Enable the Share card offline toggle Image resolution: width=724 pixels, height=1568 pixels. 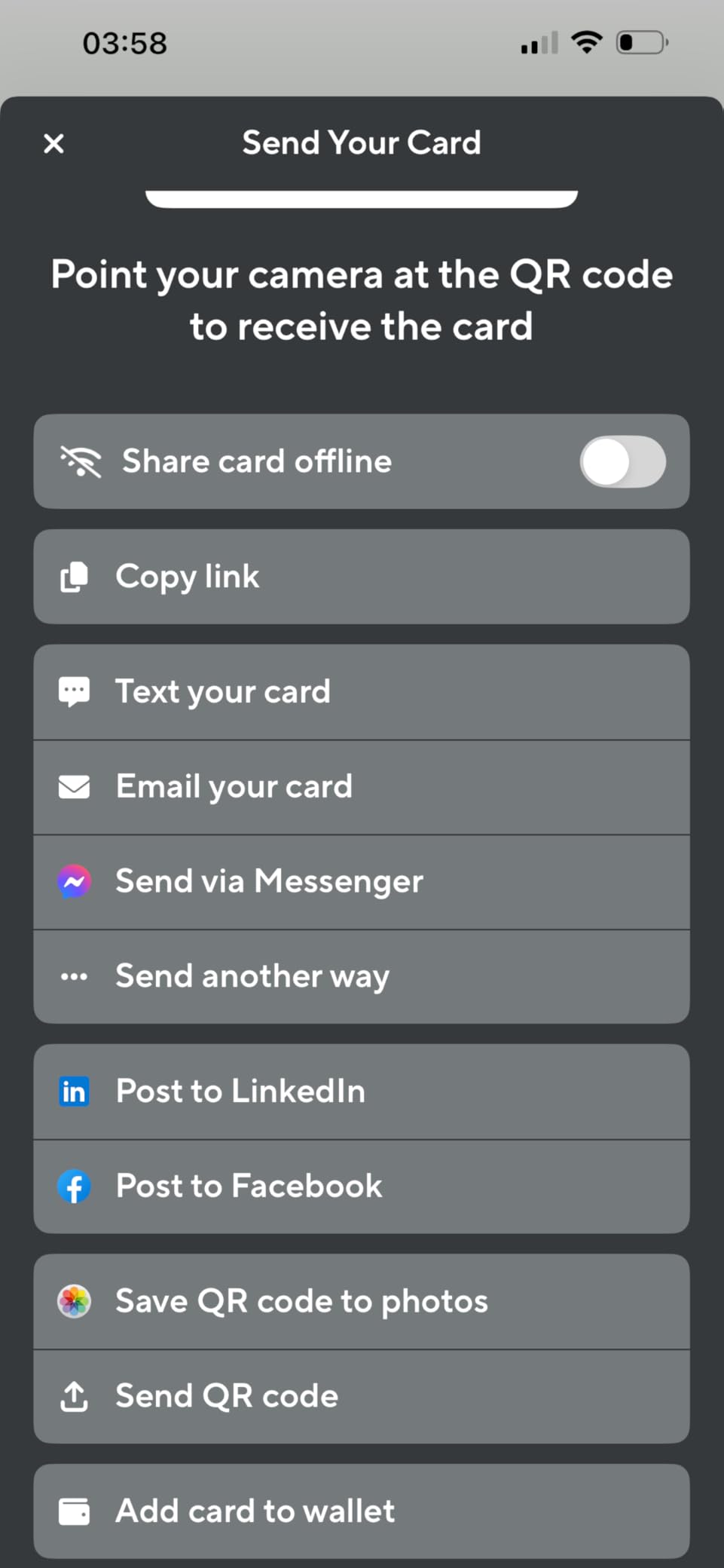[x=623, y=461]
